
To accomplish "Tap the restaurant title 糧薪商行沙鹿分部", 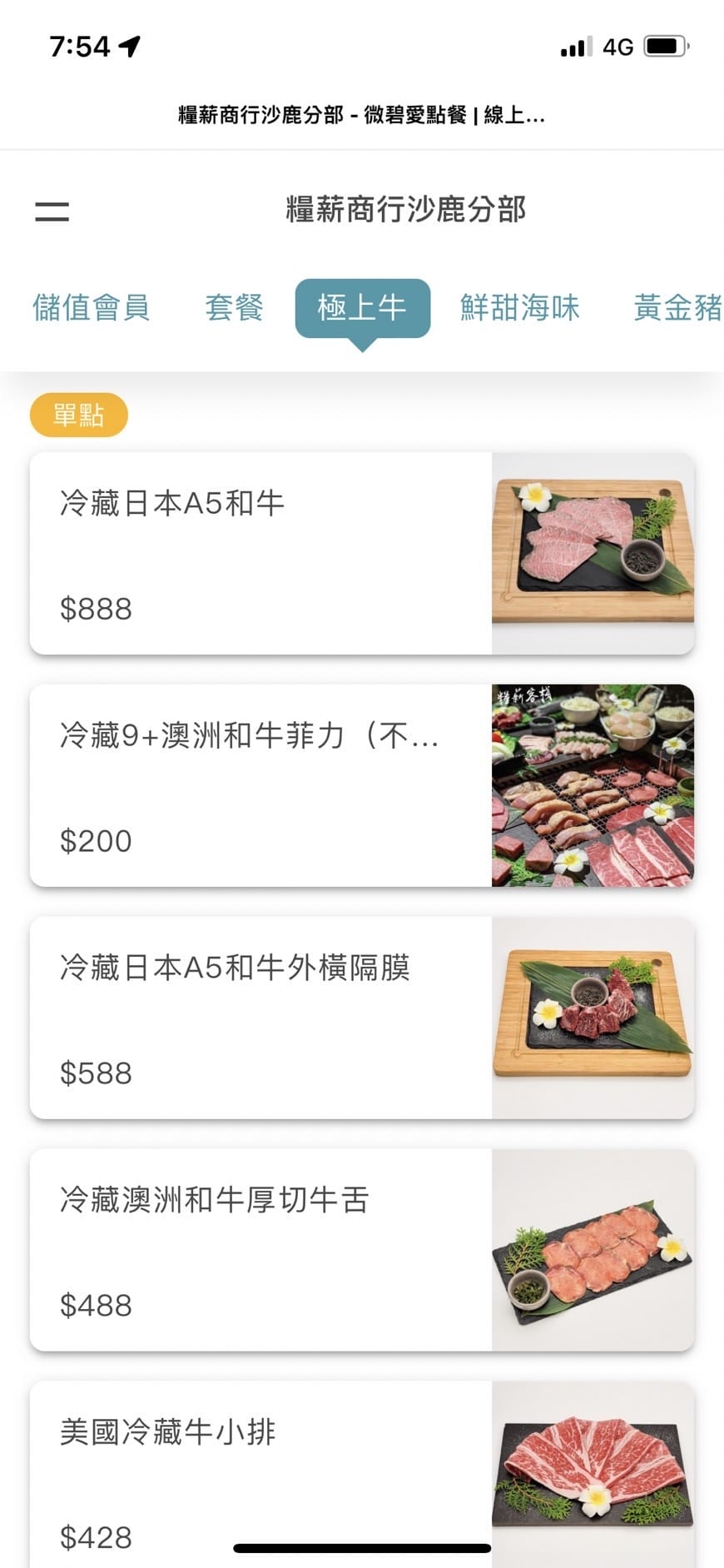I will point(405,211).
